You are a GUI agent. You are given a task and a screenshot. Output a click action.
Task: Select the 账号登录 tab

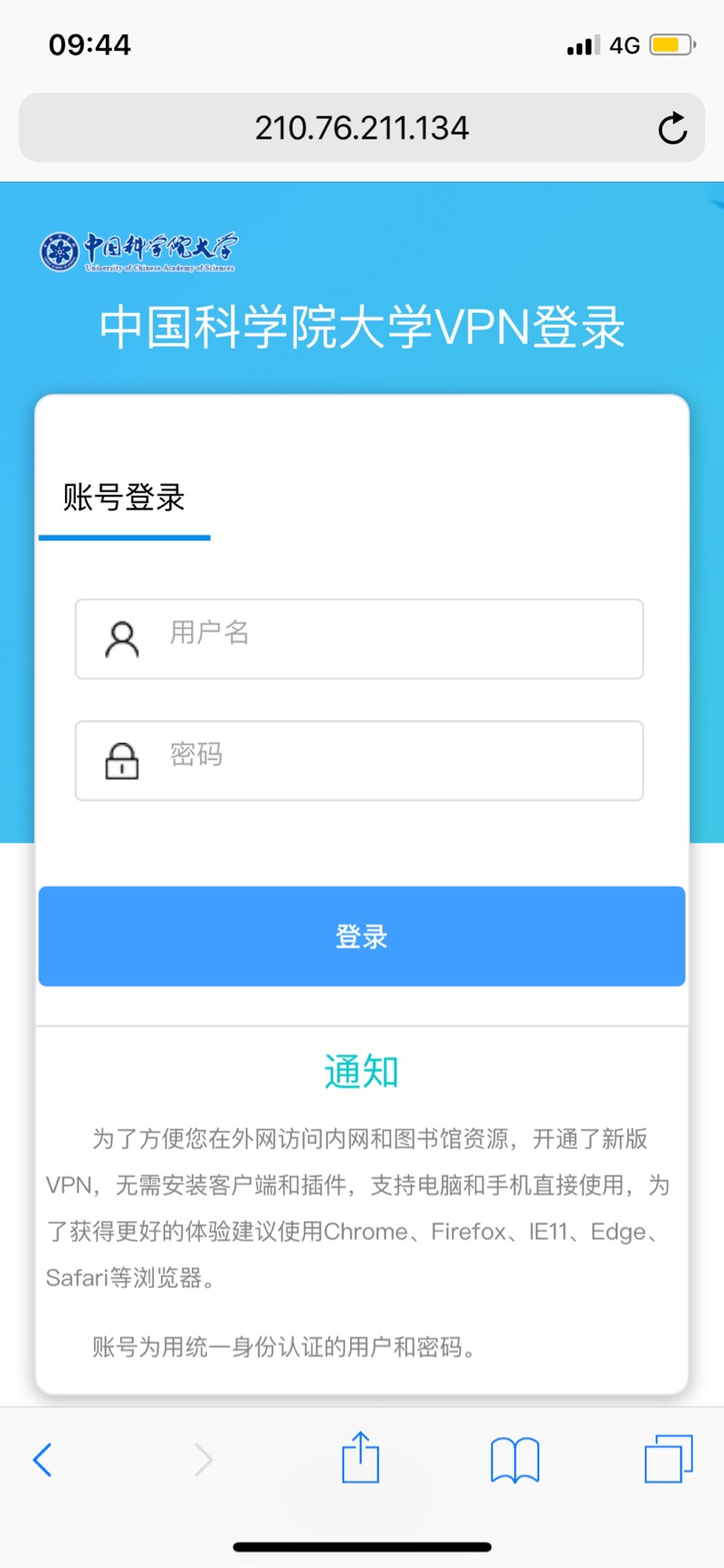pos(124,499)
